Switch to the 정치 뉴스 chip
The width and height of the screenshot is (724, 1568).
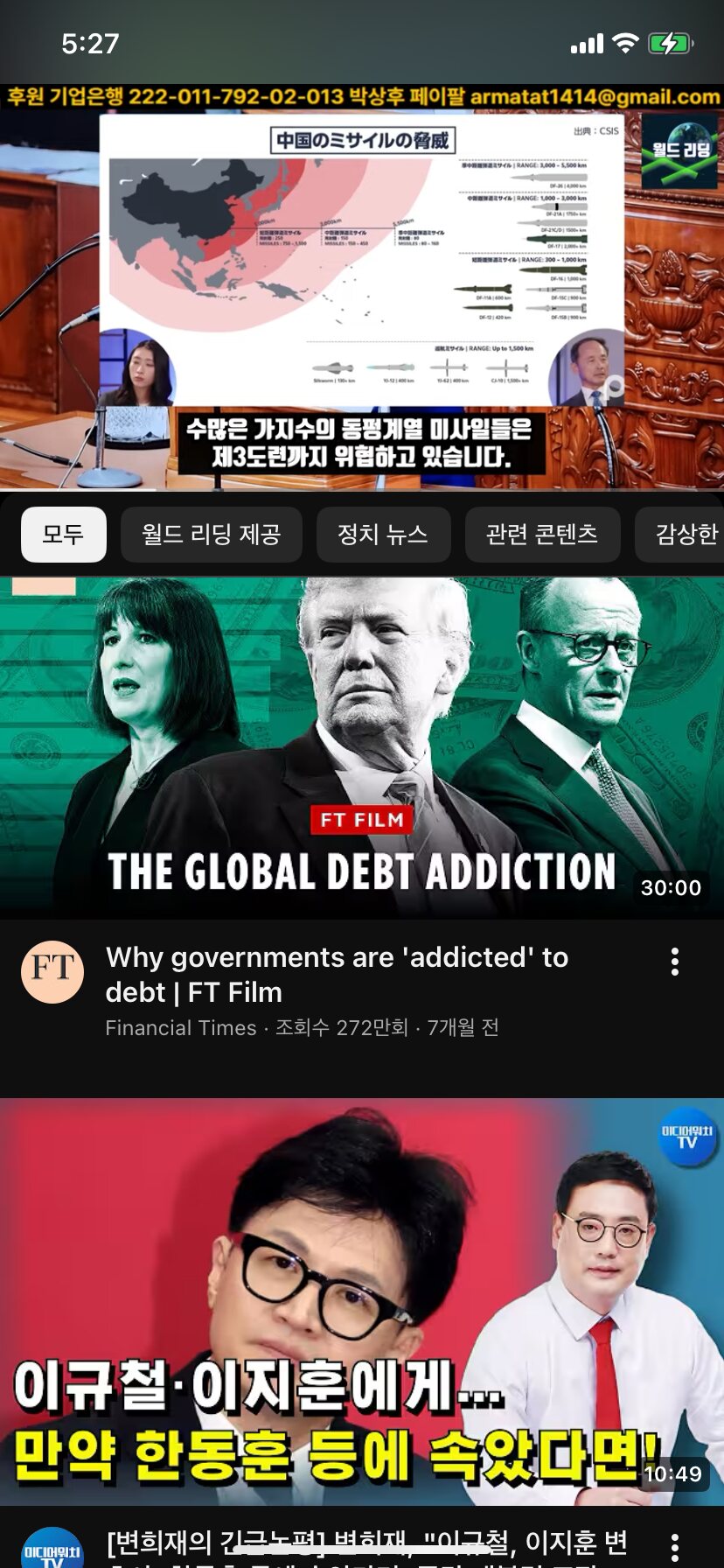coord(383,534)
